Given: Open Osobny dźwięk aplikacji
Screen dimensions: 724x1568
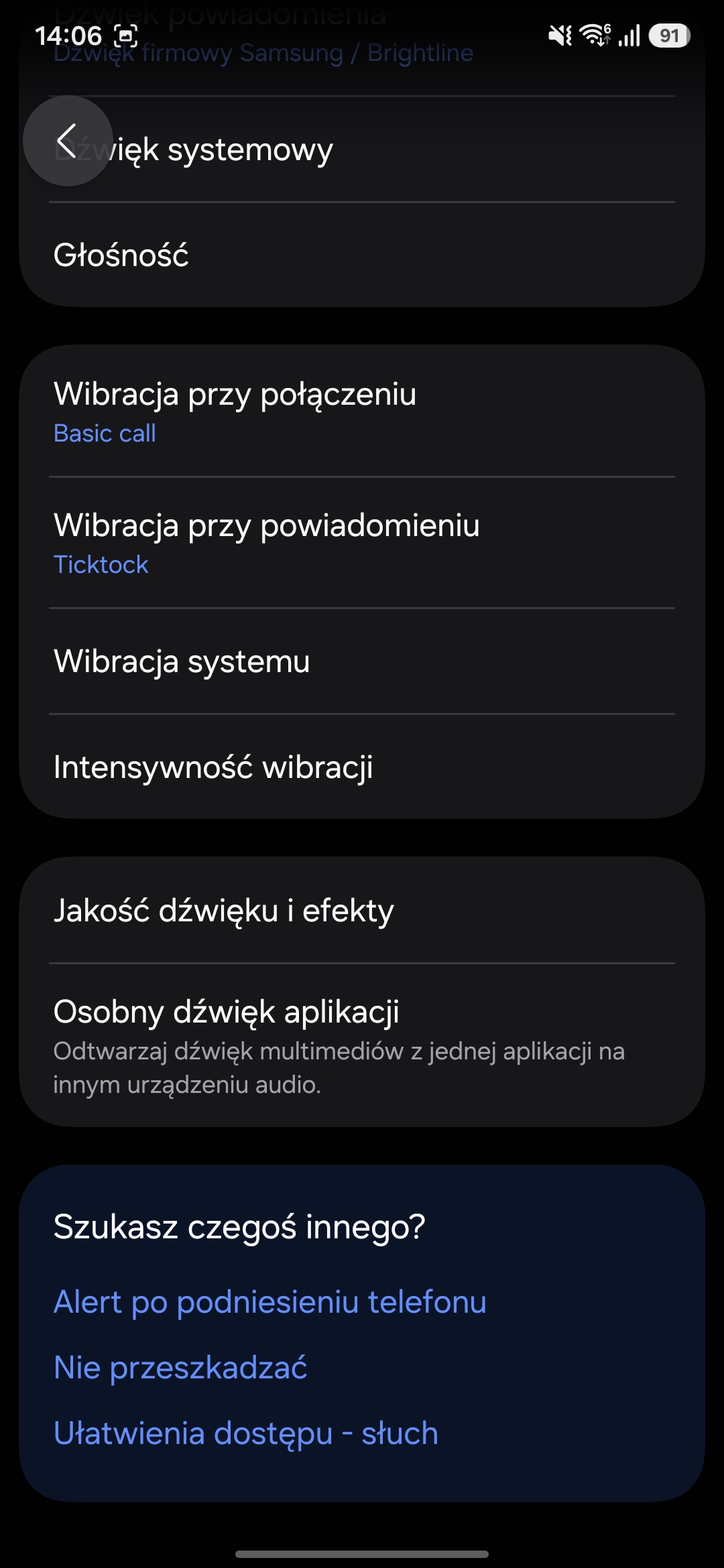Looking at the screenshot, I should pyautogui.click(x=362, y=1045).
